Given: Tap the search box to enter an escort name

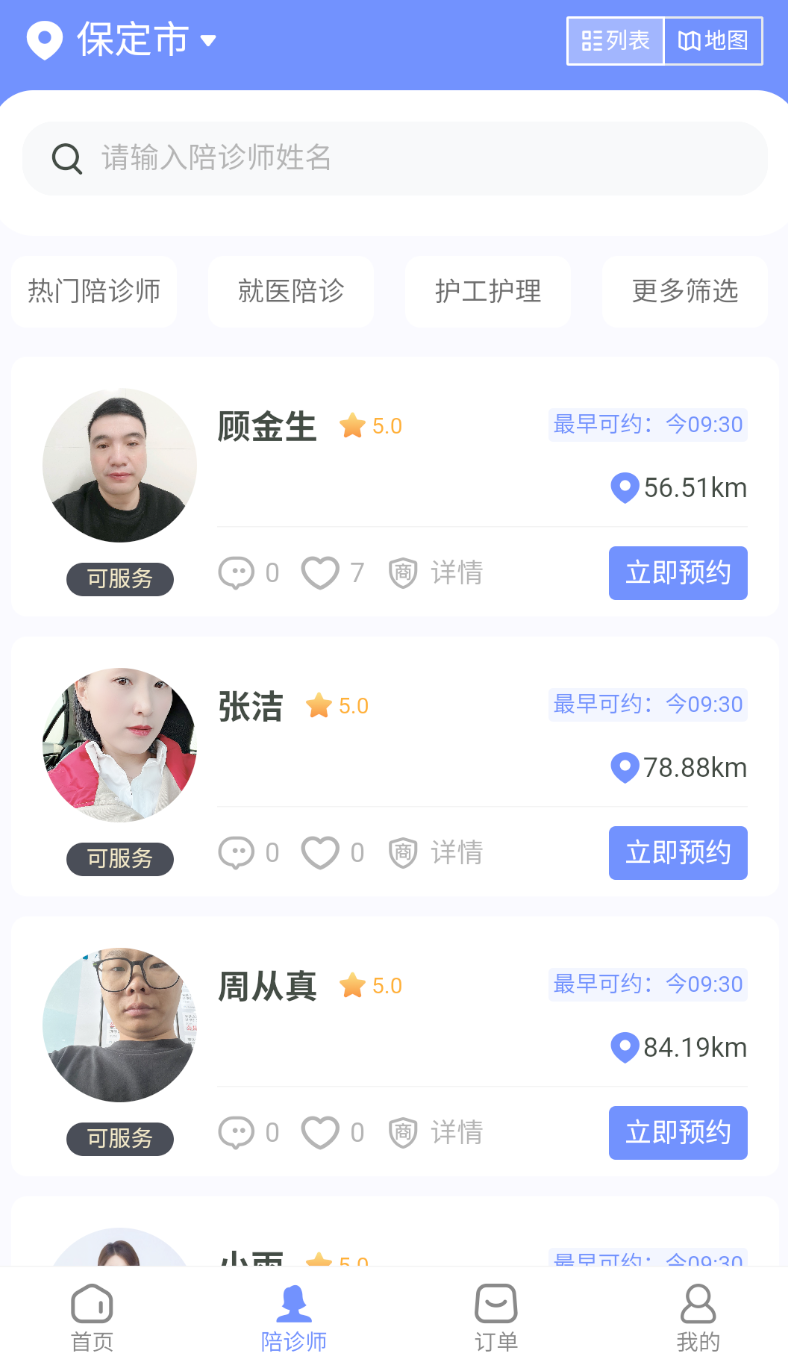Looking at the screenshot, I should (x=394, y=157).
